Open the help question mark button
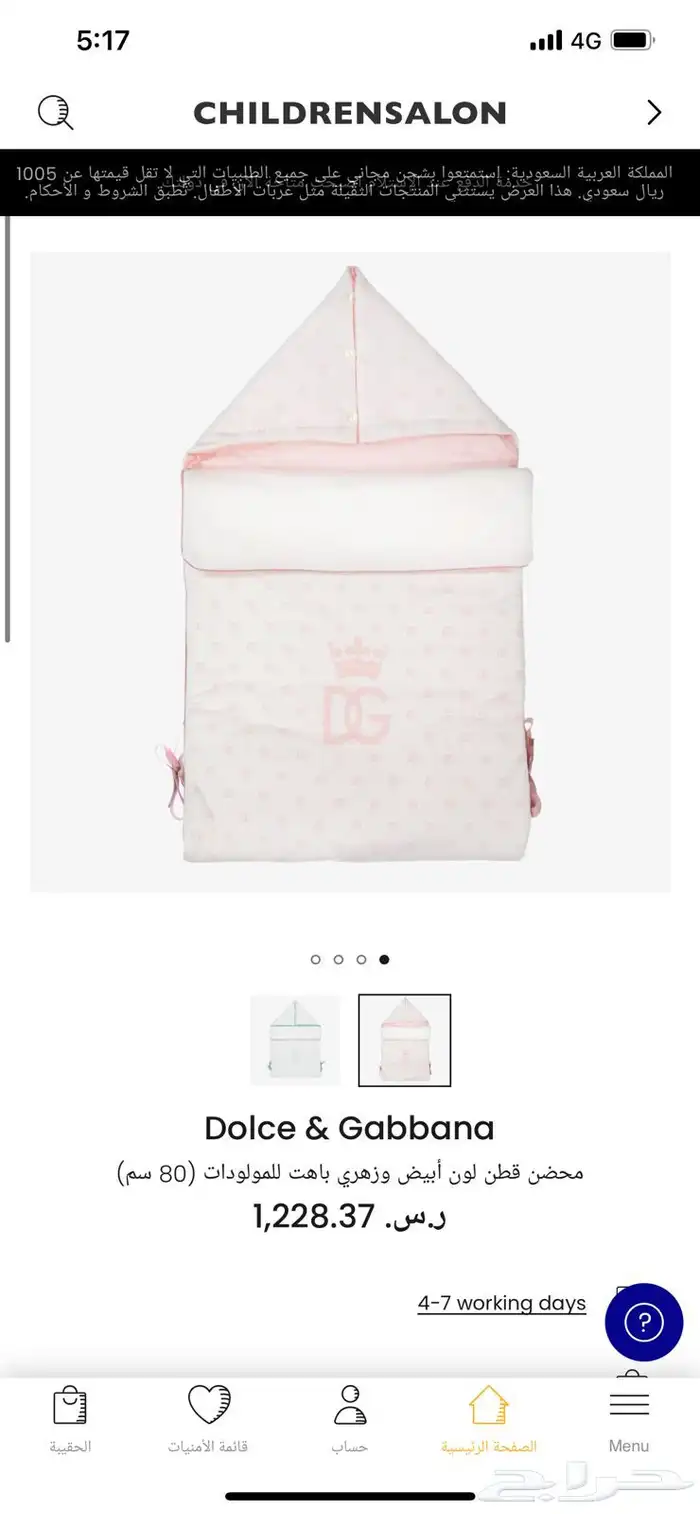This screenshot has width=700, height=1514. (643, 1322)
